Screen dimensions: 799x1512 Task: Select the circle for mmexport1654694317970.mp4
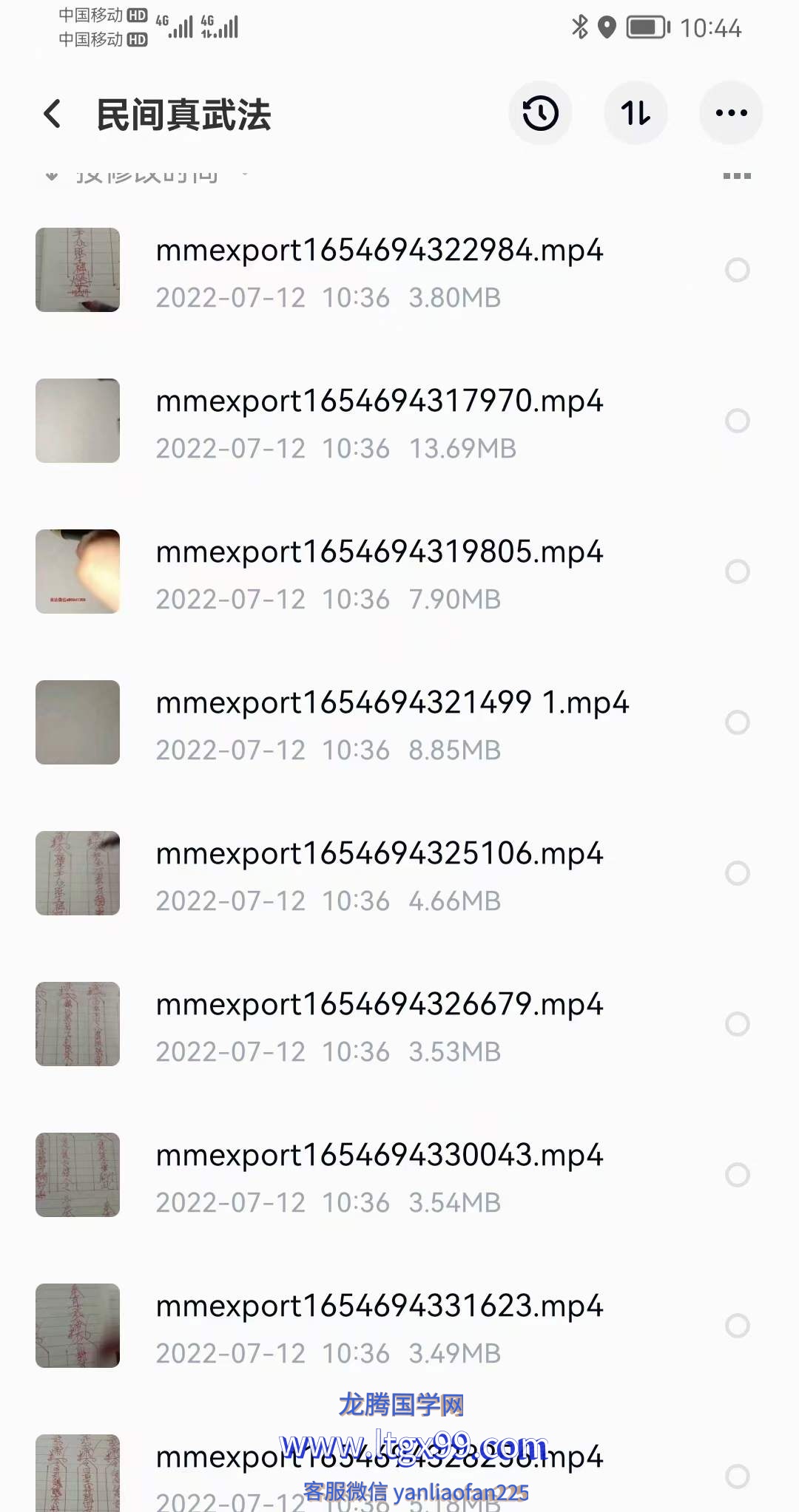pyautogui.click(x=737, y=421)
